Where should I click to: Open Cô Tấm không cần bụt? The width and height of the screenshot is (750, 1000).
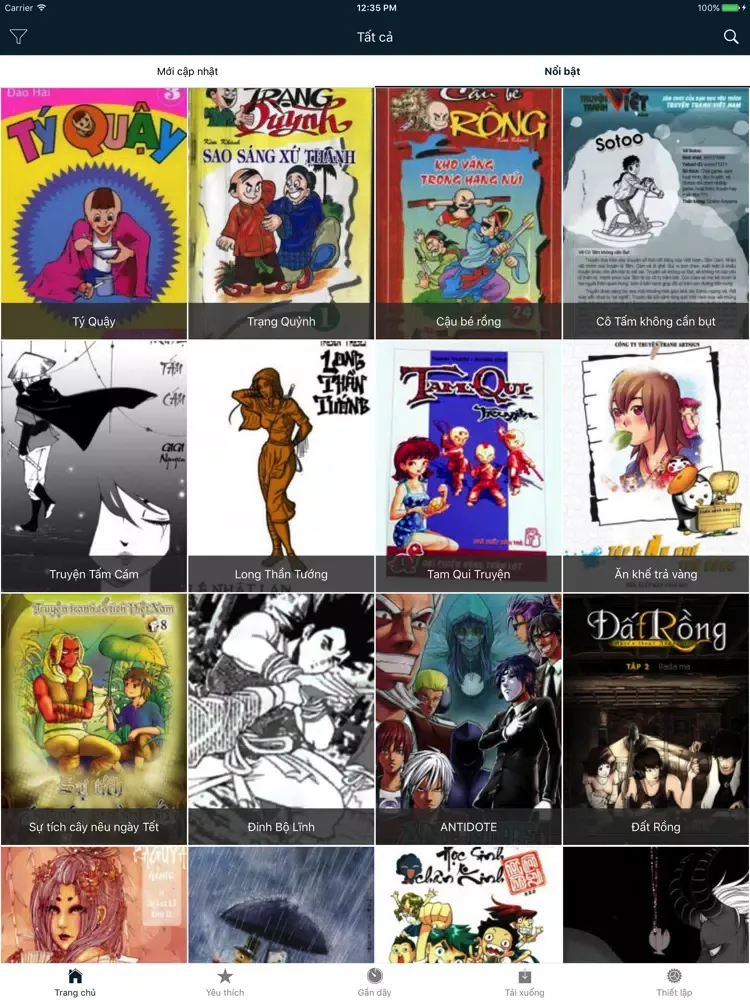click(656, 213)
